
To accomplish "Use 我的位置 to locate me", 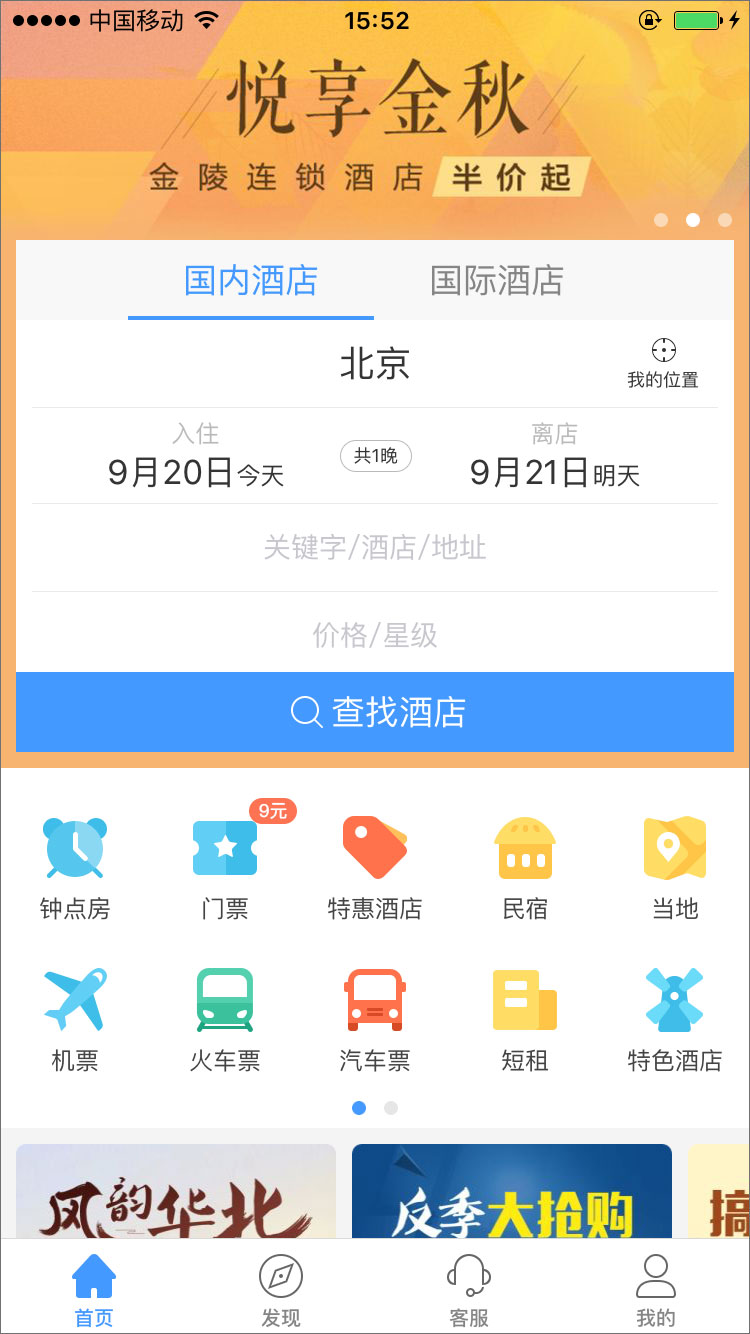I will pyautogui.click(x=662, y=363).
